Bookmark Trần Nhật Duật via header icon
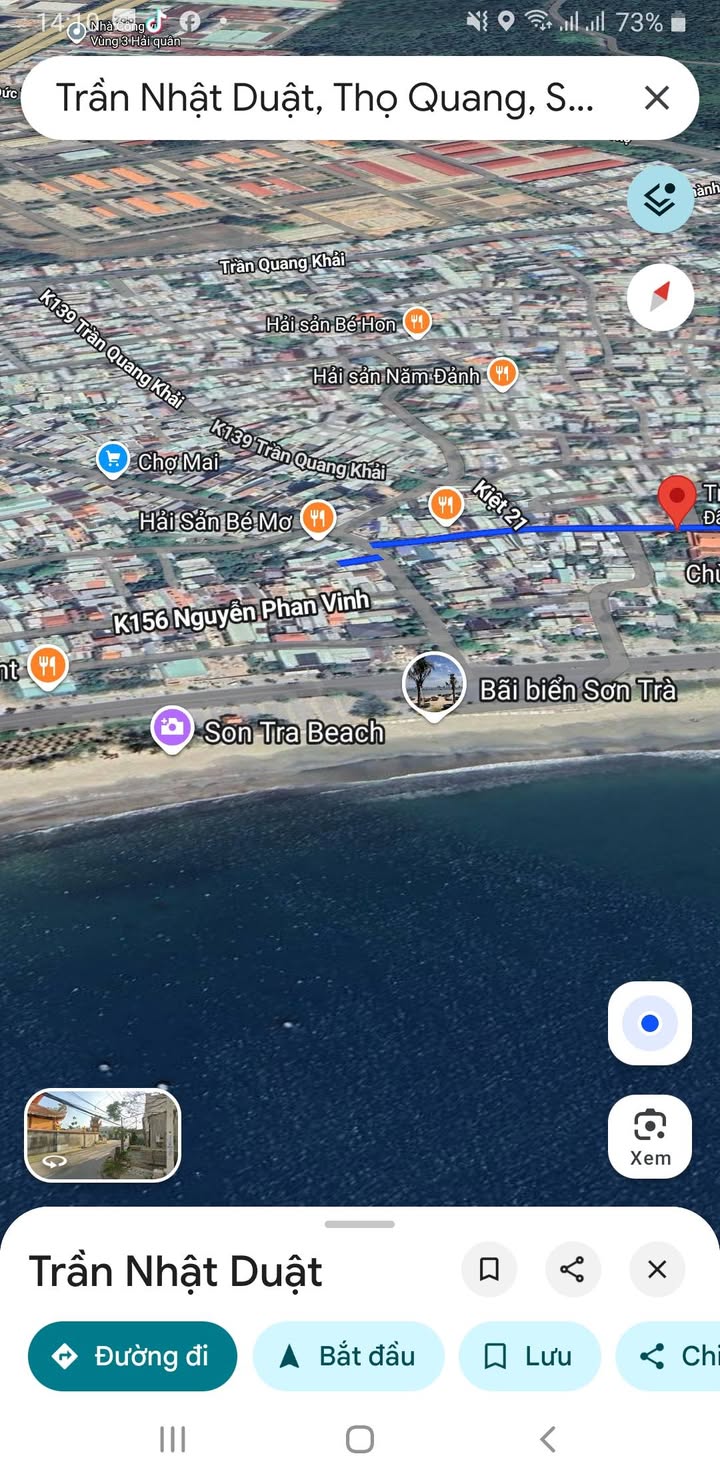The image size is (720, 1480). tap(489, 1270)
